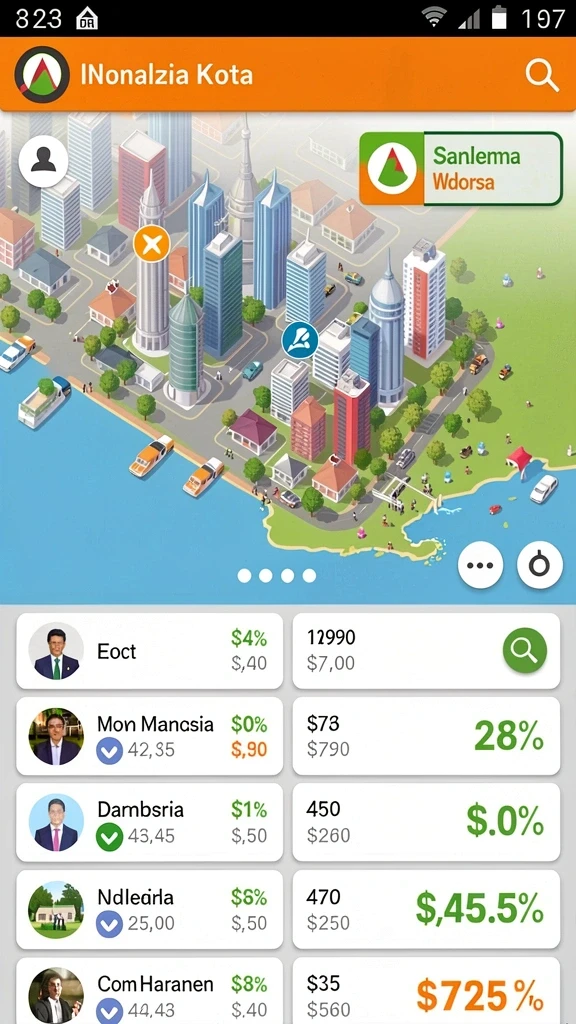Open the card showing $.0%
Image resolution: width=576 pixels, height=1024 pixels.
[x=426, y=822]
